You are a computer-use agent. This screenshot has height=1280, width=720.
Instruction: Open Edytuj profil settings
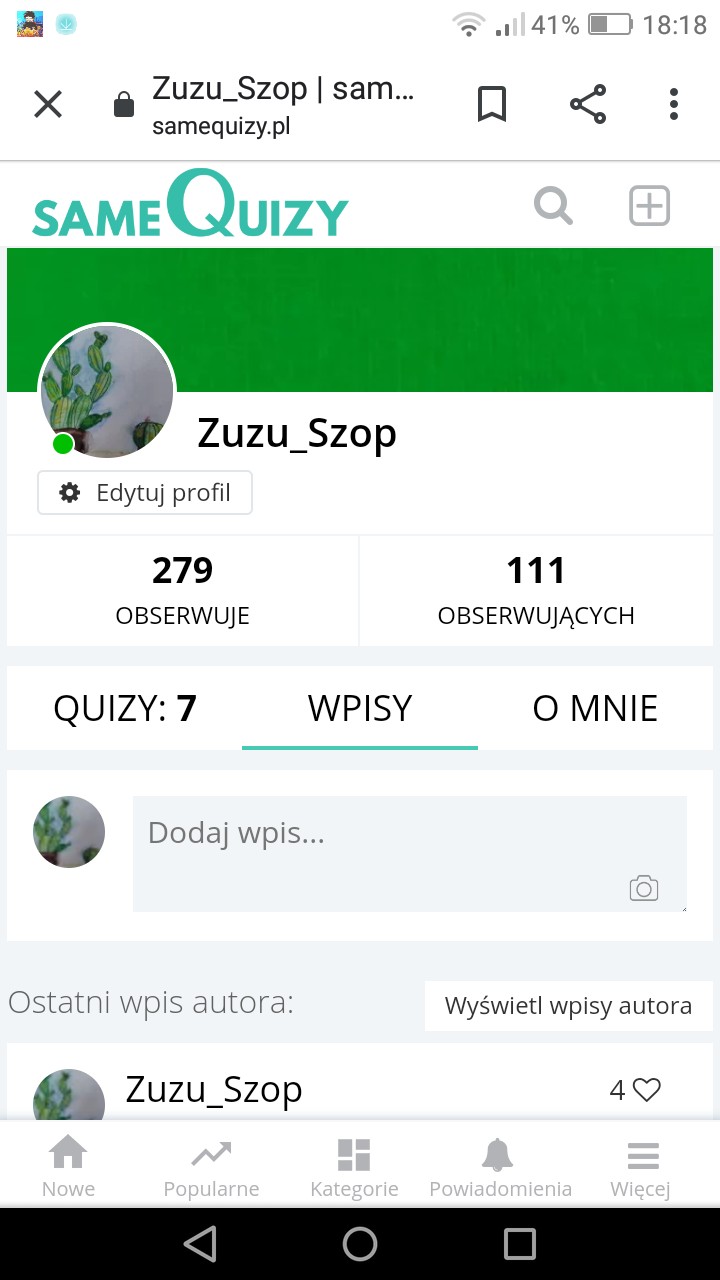coord(145,493)
